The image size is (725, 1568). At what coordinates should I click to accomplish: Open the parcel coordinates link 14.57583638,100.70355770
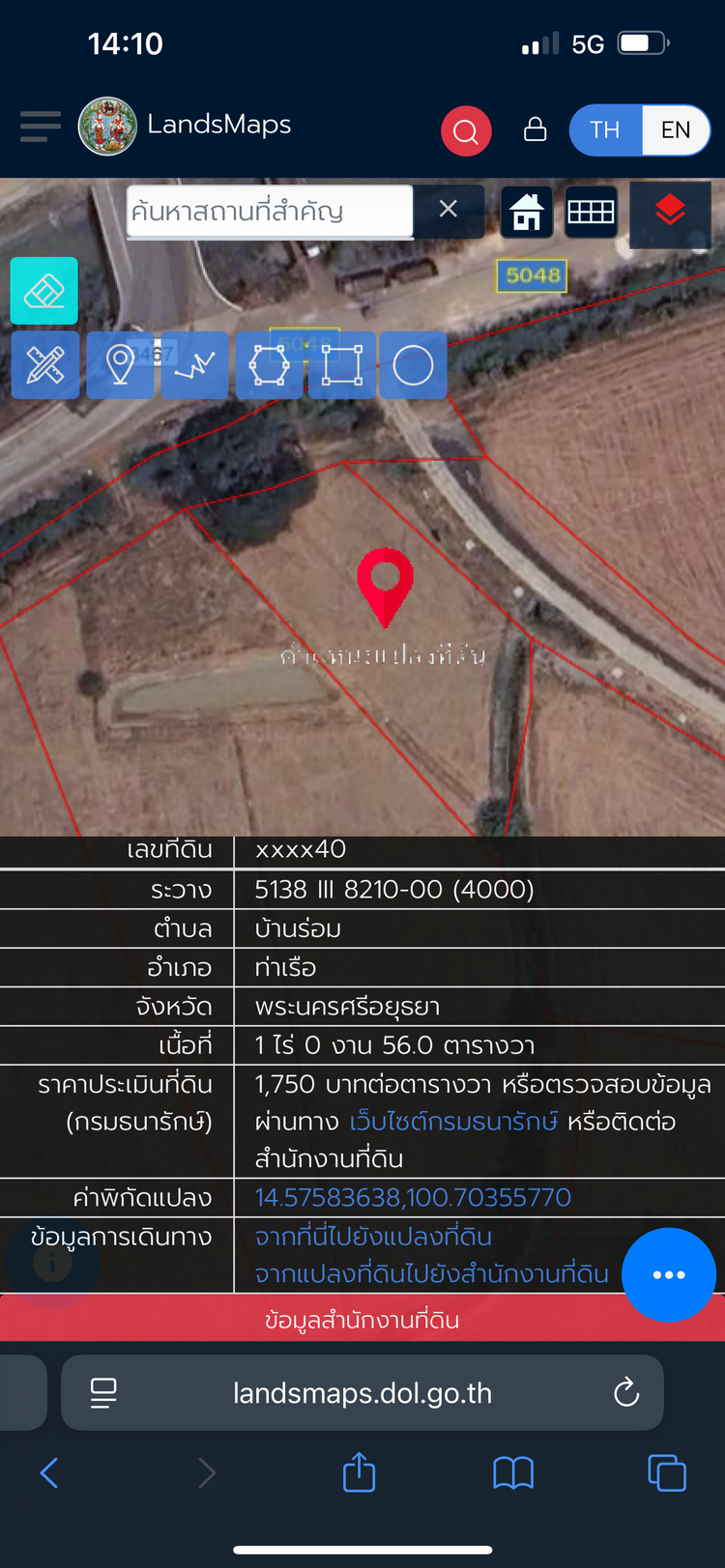coord(413,1198)
